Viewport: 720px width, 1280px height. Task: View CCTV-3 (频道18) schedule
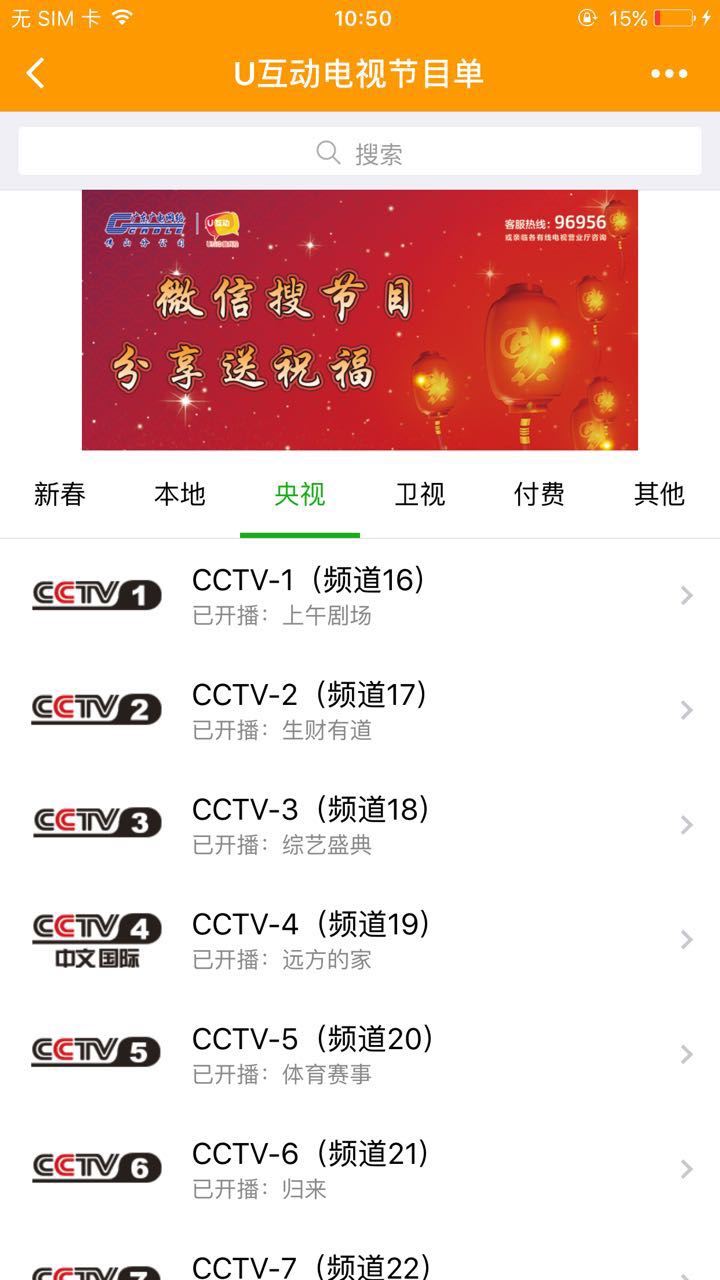(x=360, y=825)
